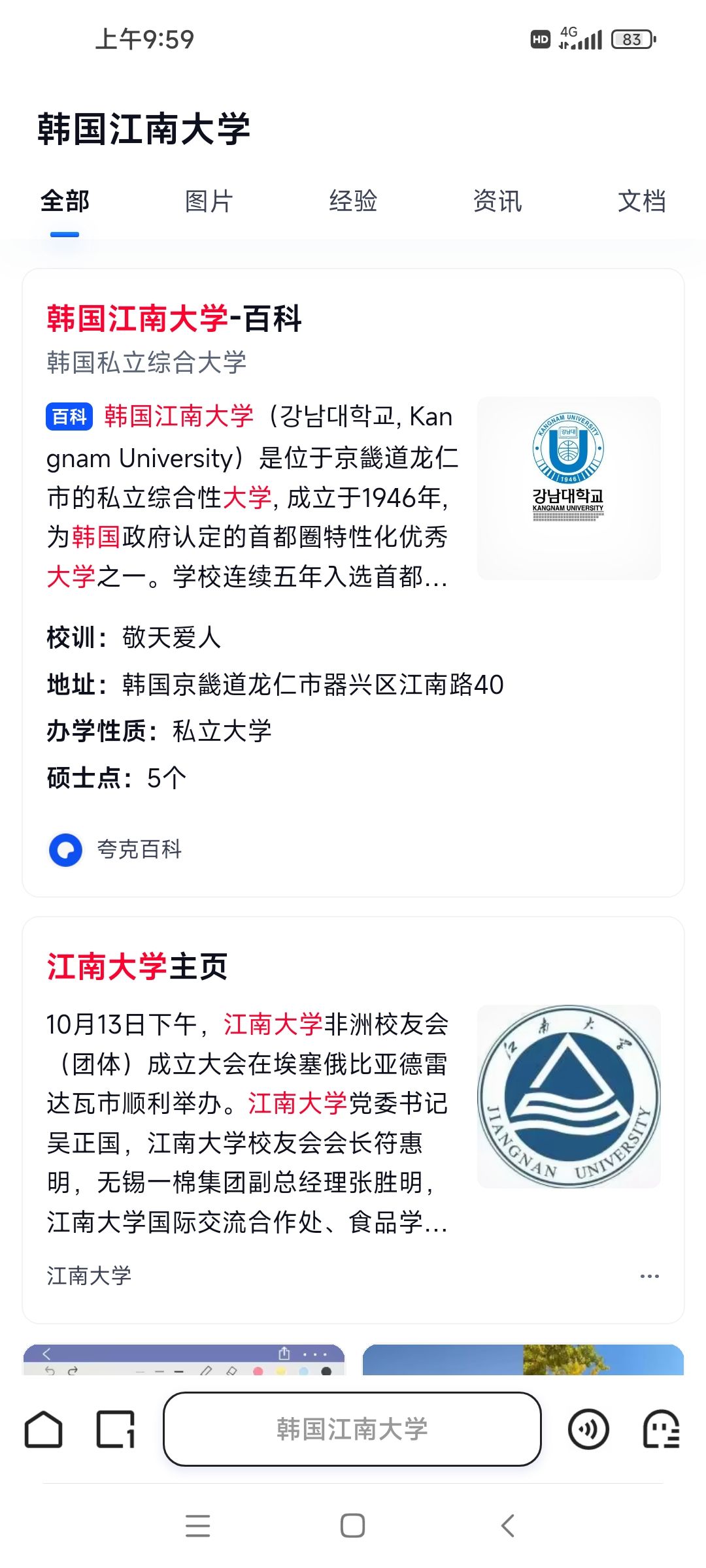Go back using the system back button
The width and height of the screenshot is (706, 1568).
coord(508,1526)
